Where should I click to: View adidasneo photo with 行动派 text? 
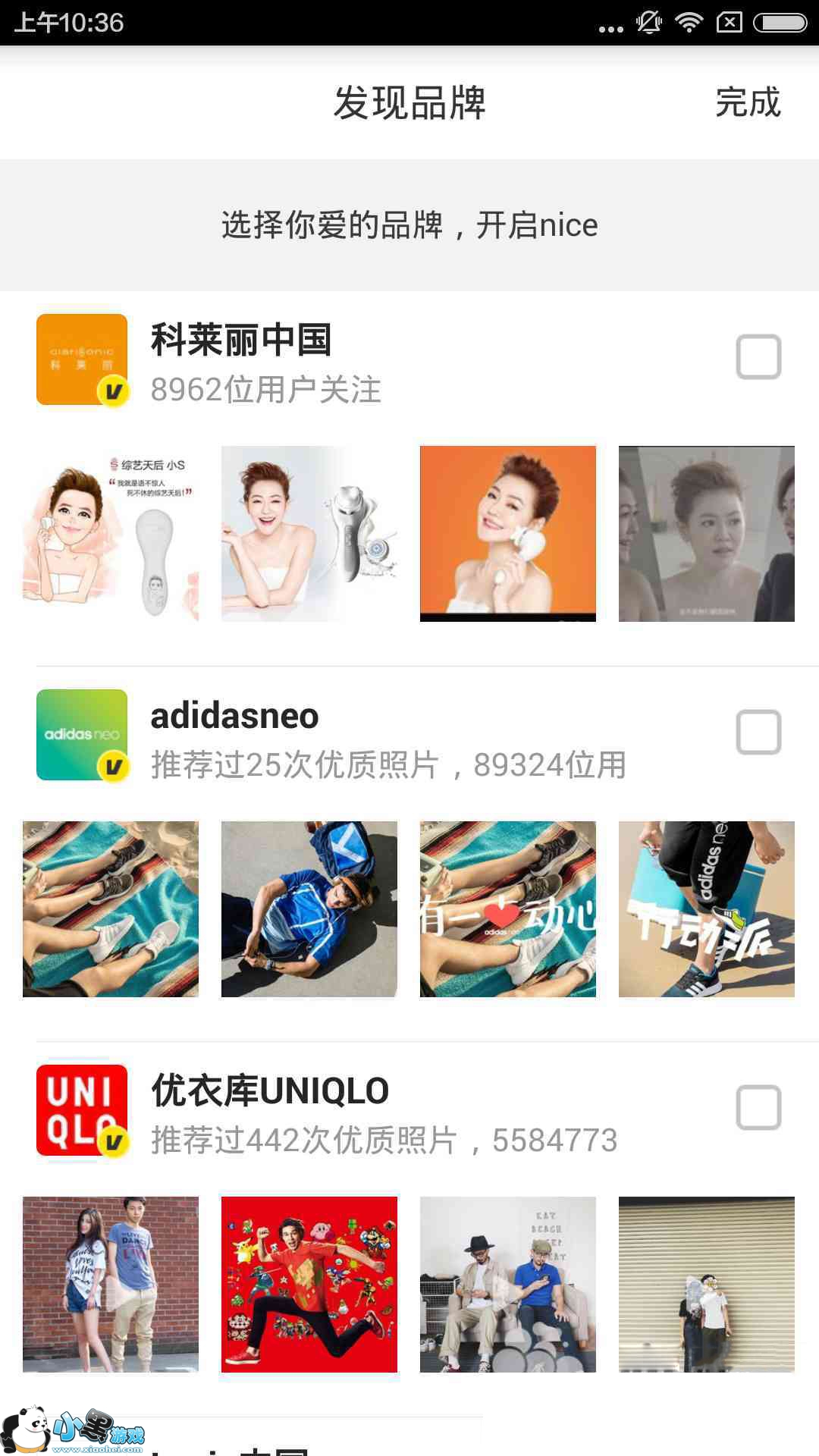point(707,909)
